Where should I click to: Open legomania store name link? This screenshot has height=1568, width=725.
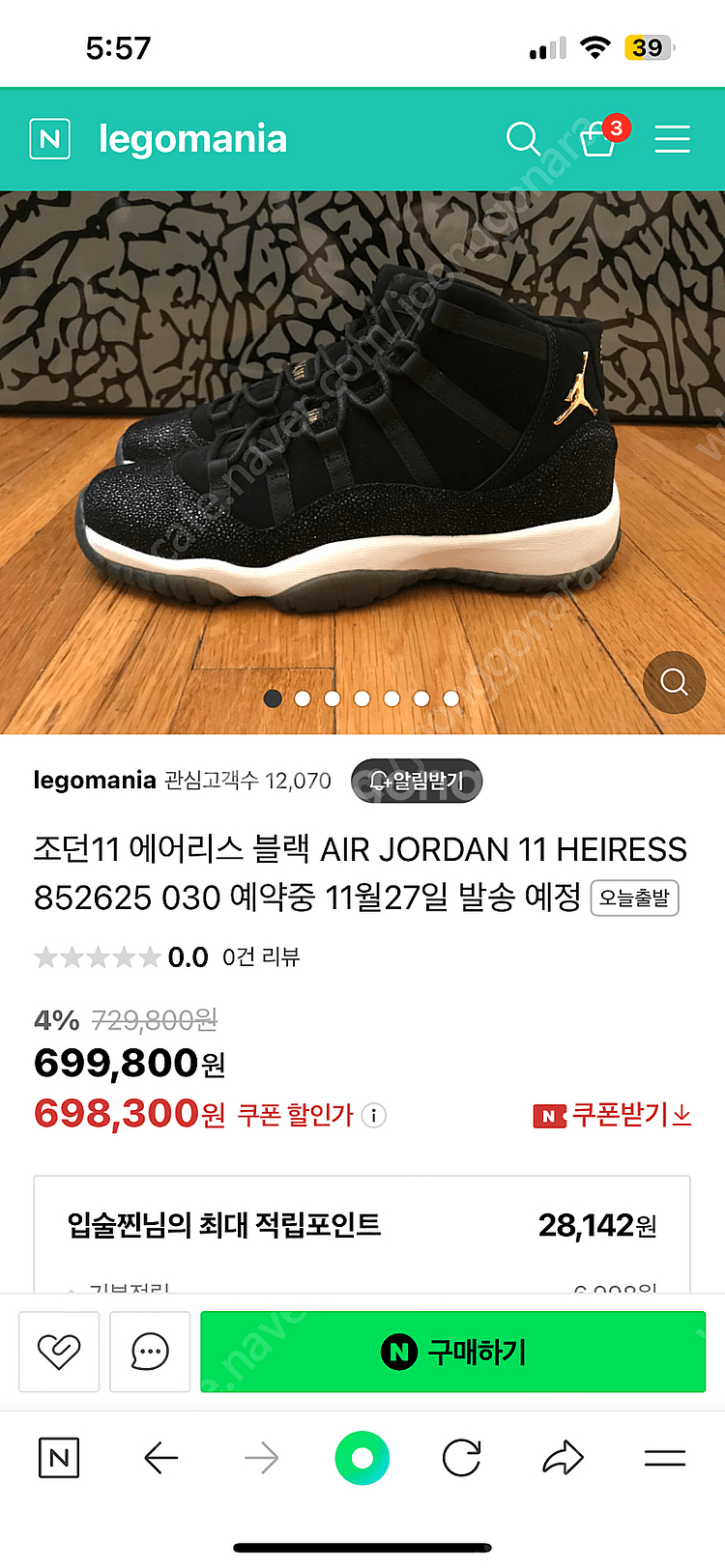(x=95, y=780)
